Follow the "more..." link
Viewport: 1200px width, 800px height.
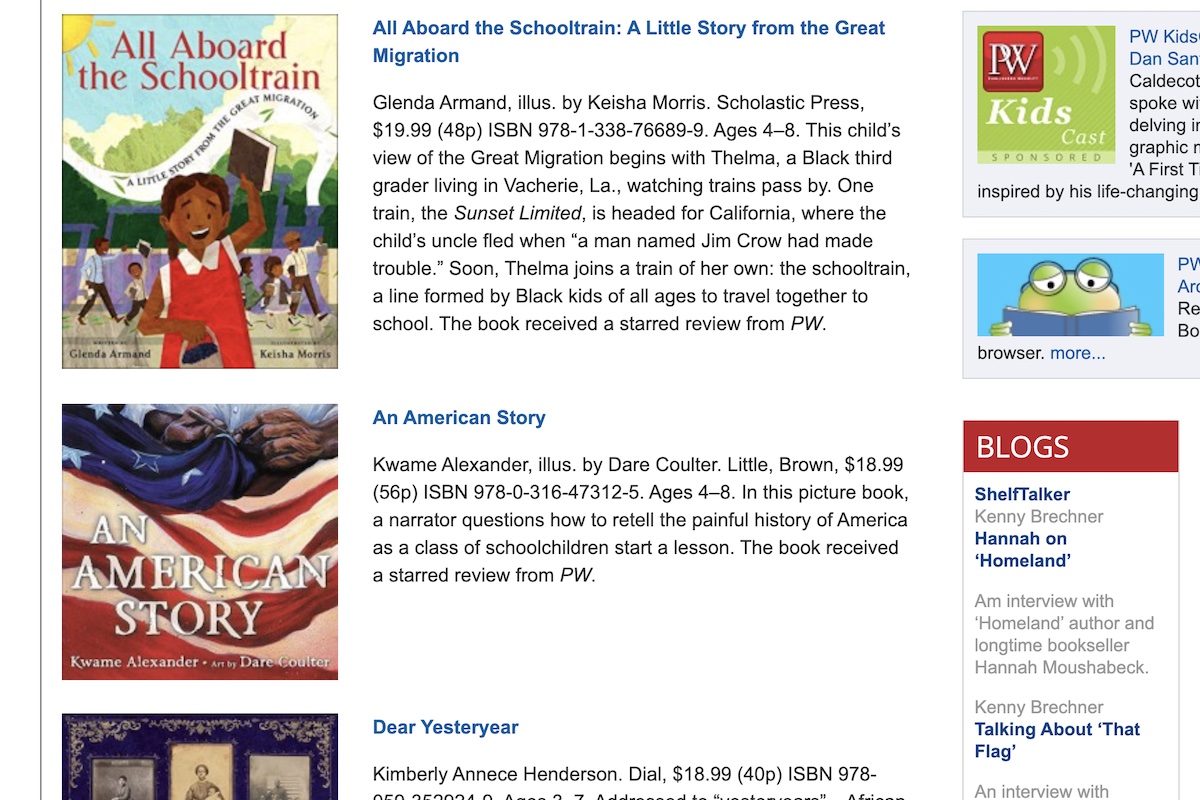pyautogui.click(x=1077, y=353)
